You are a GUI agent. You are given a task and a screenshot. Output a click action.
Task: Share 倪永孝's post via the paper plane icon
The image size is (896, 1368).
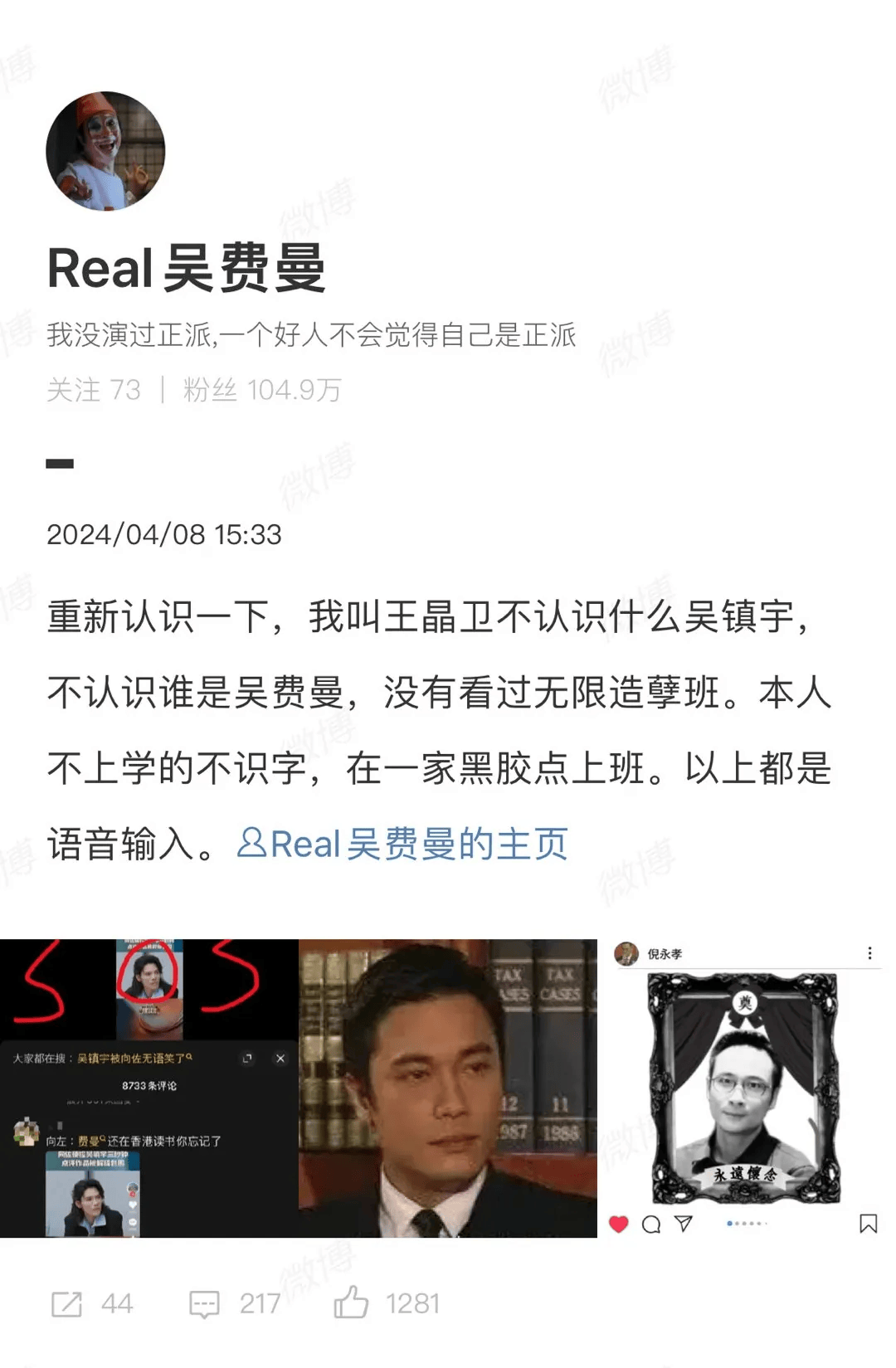(684, 1225)
